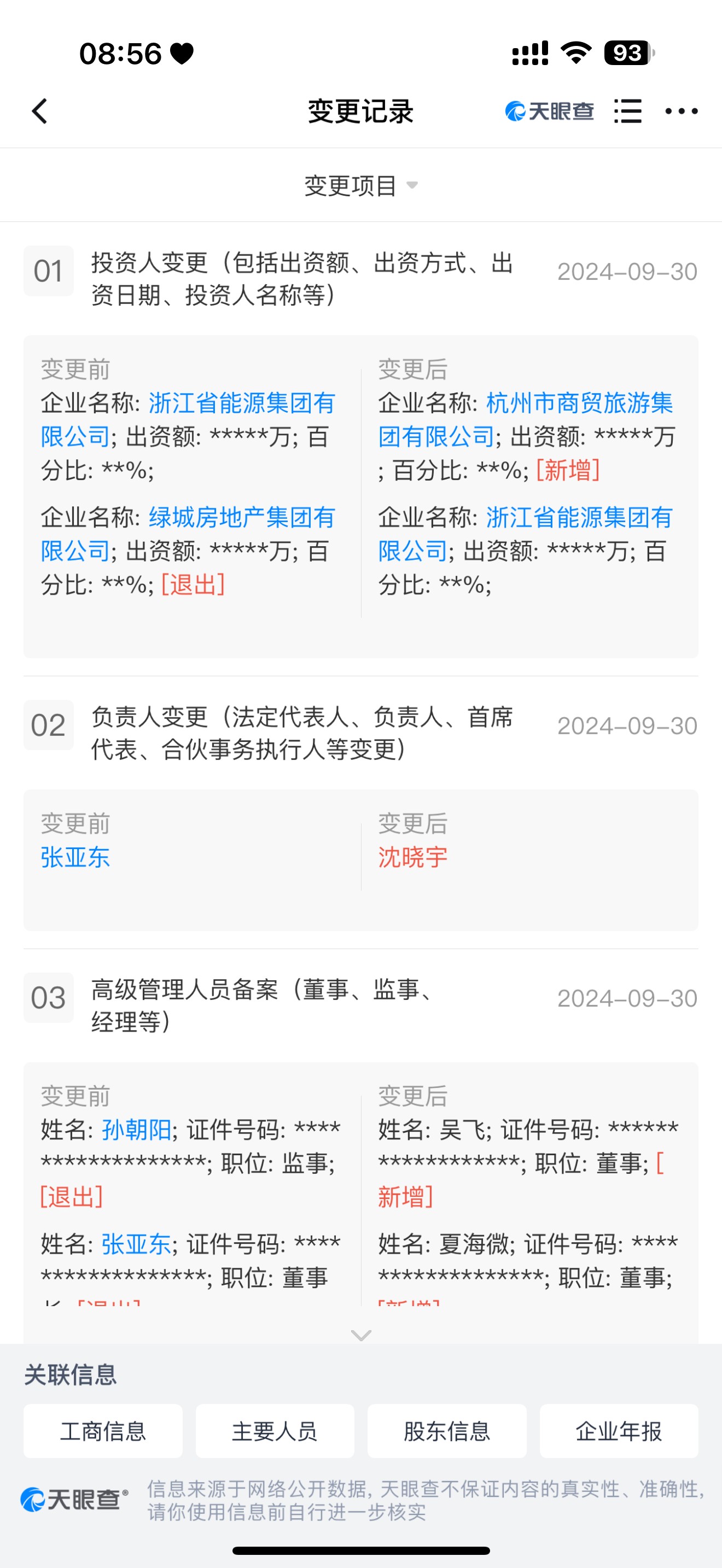Open 孙朝阳 person link

(136, 1130)
